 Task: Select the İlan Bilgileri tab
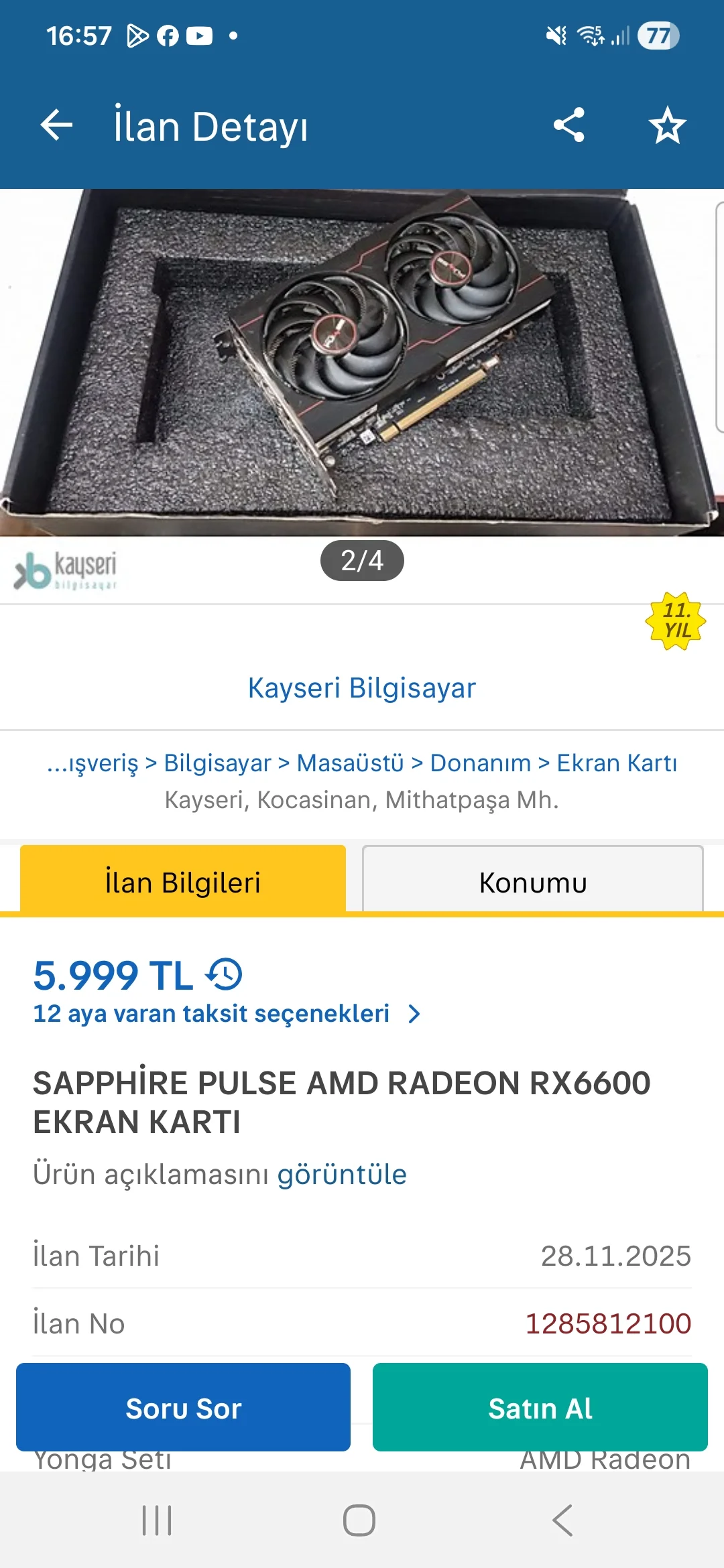(x=183, y=882)
